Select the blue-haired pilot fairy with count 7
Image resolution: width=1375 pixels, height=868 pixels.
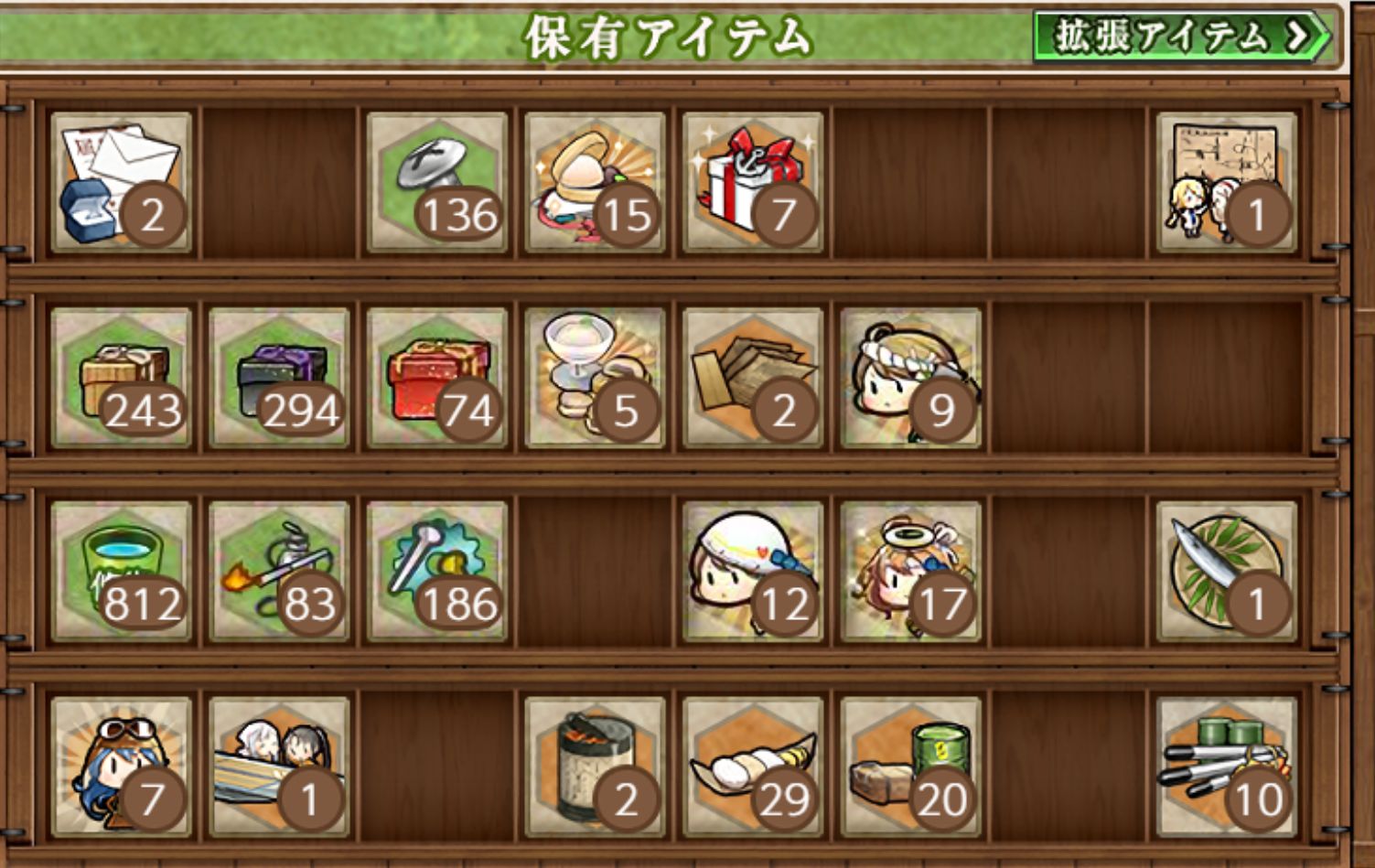point(121,767)
